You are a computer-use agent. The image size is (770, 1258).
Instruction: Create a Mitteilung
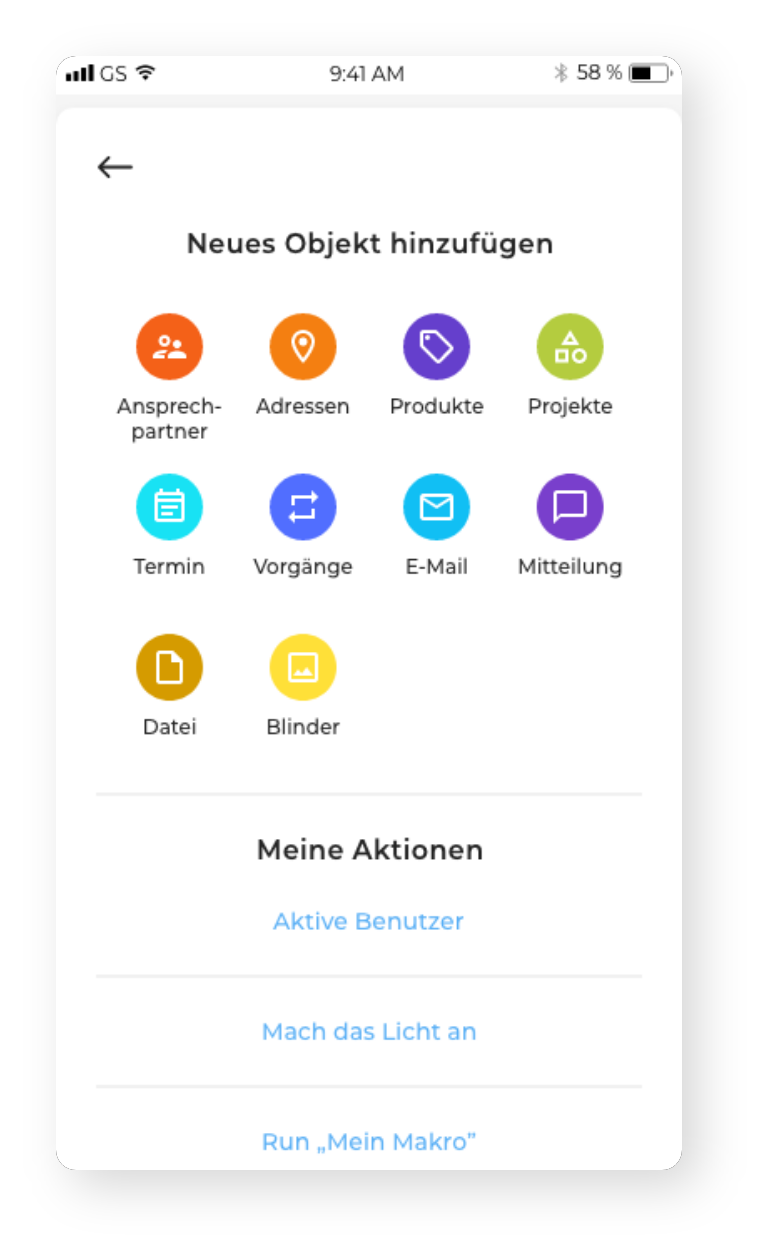570,507
